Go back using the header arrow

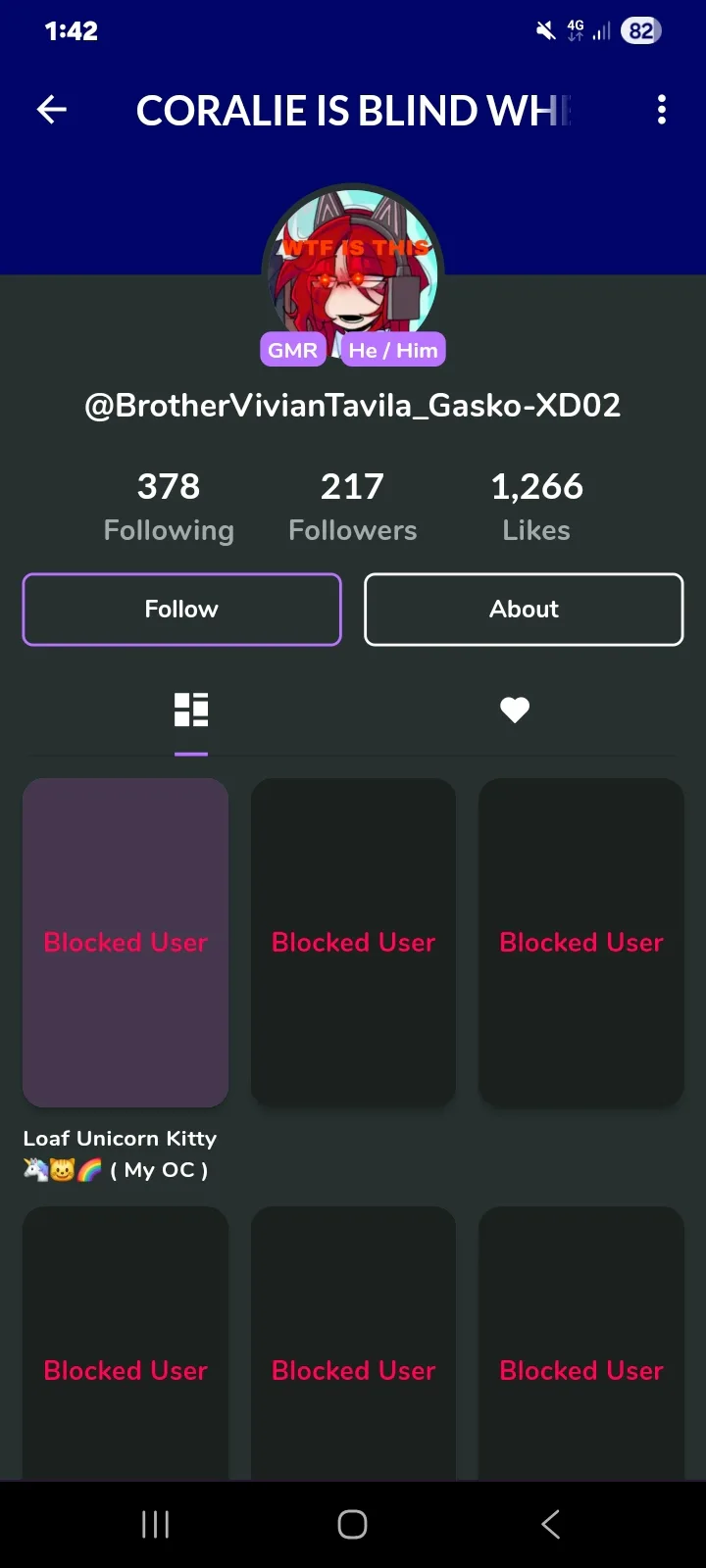pyautogui.click(x=52, y=110)
